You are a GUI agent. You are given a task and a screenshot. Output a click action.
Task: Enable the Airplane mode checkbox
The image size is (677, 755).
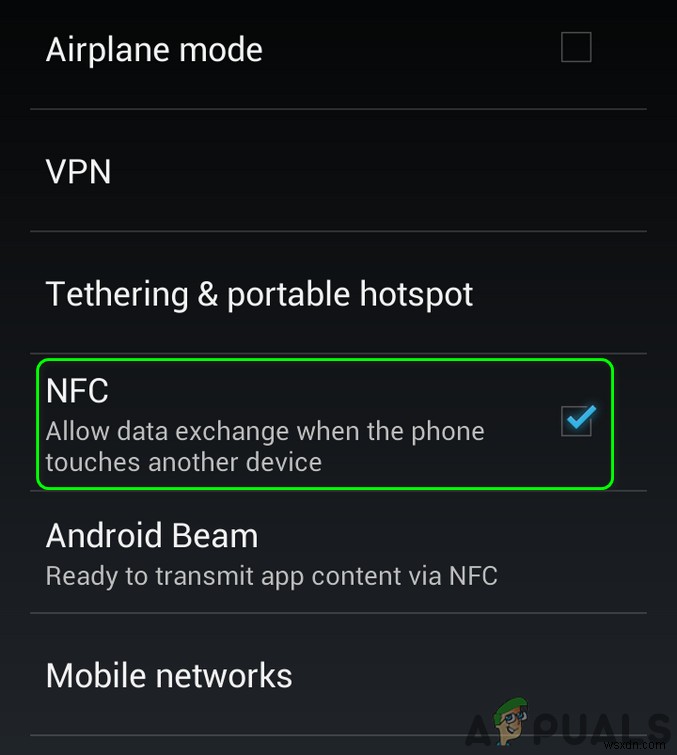point(576,47)
